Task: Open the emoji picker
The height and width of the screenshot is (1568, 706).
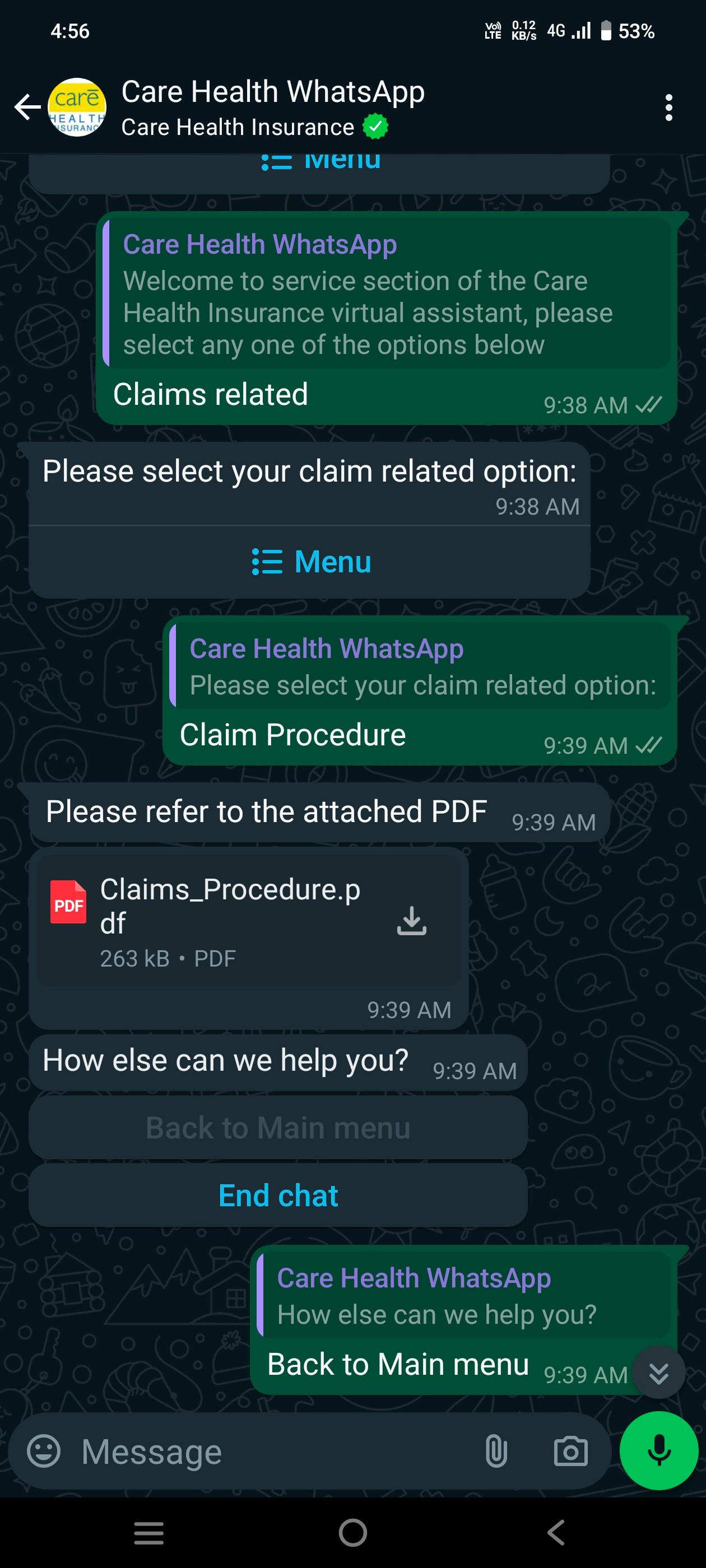Action: point(44,1451)
